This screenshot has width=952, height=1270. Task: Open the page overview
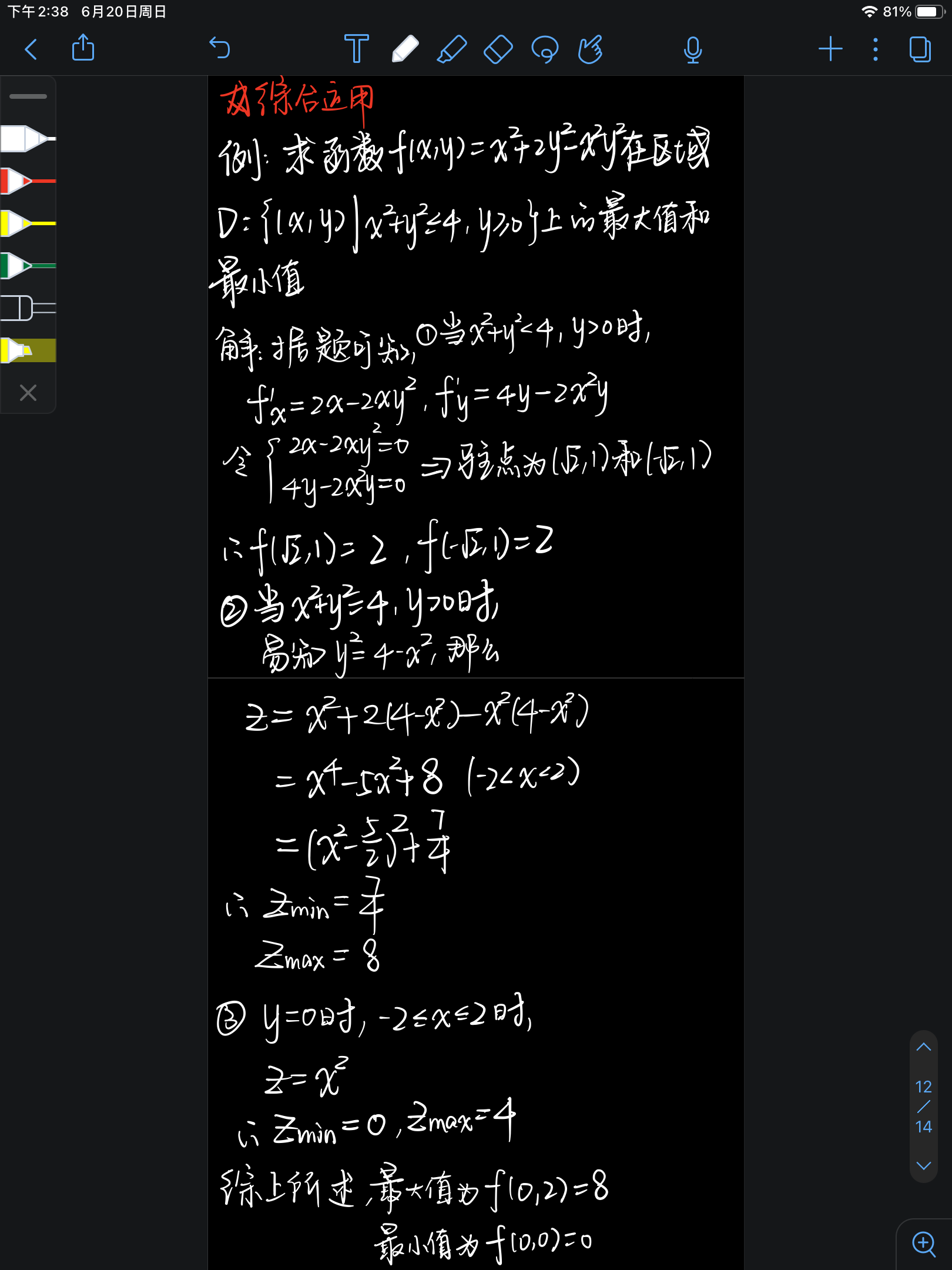point(920,49)
